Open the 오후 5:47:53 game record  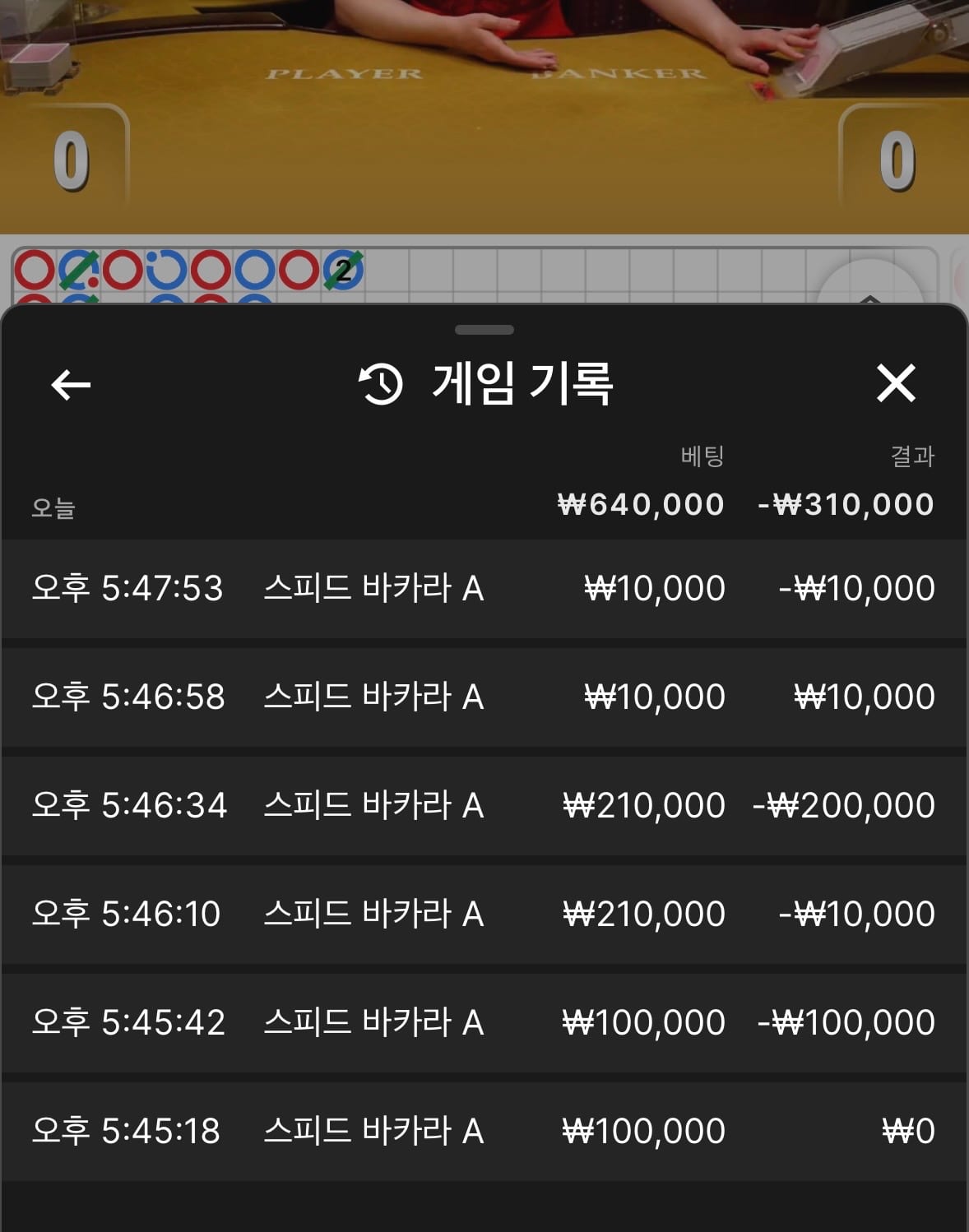pos(484,589)
